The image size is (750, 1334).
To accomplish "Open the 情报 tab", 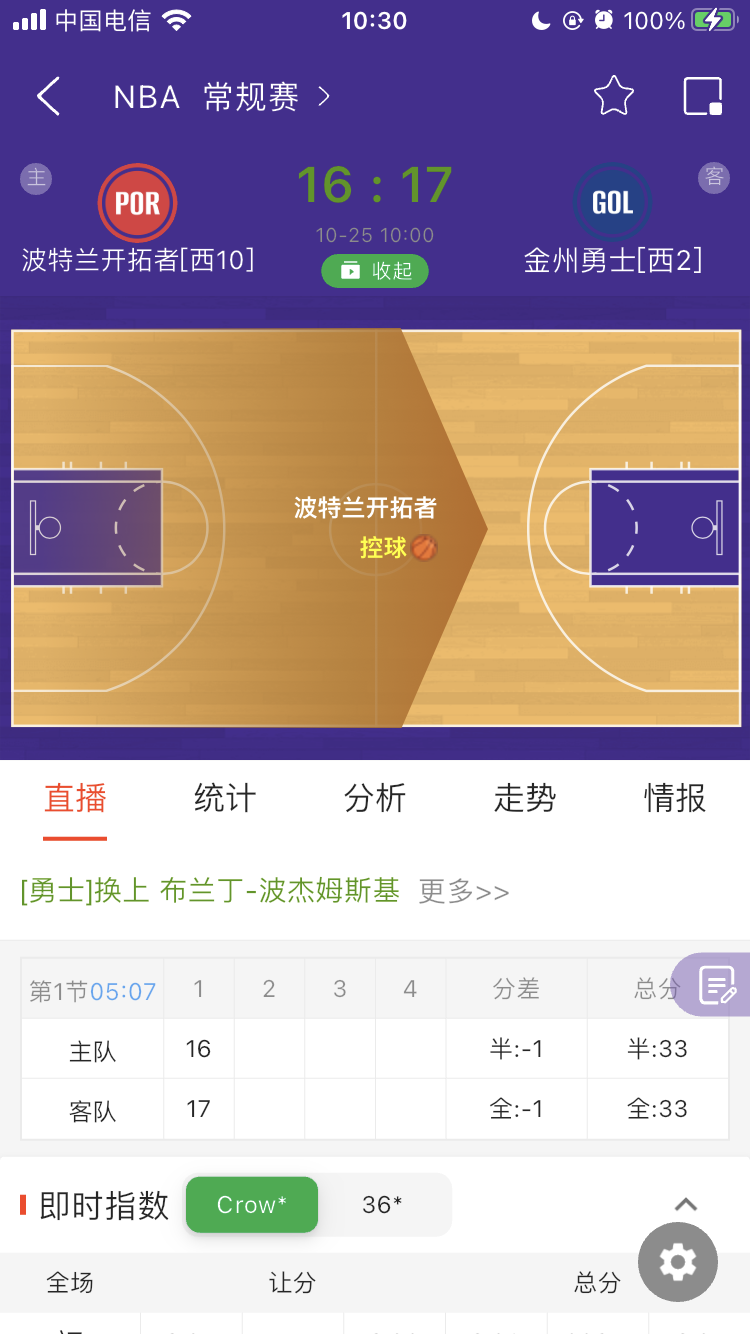I will [674, 799].
